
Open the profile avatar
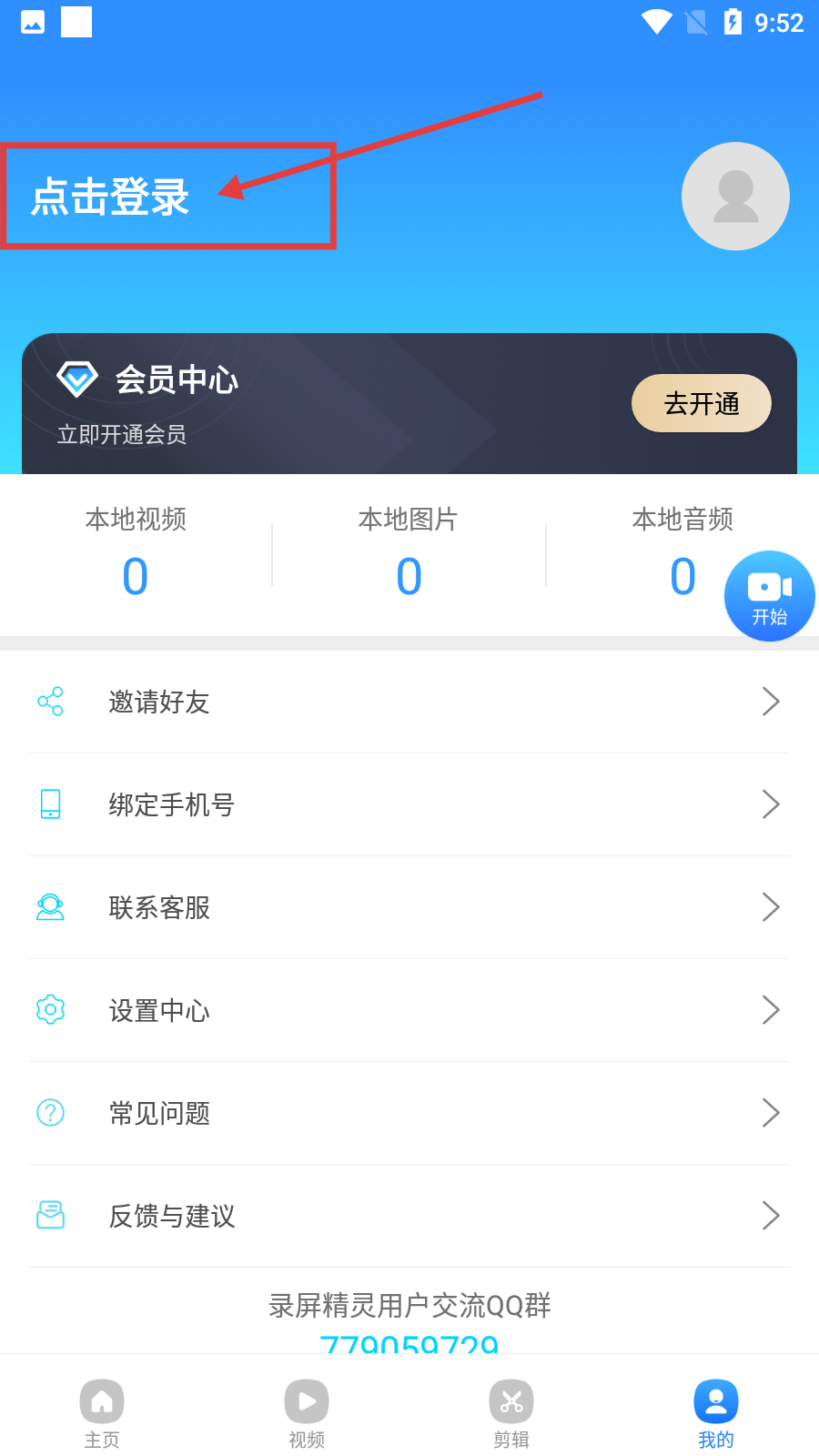click(x=735, y=197)
